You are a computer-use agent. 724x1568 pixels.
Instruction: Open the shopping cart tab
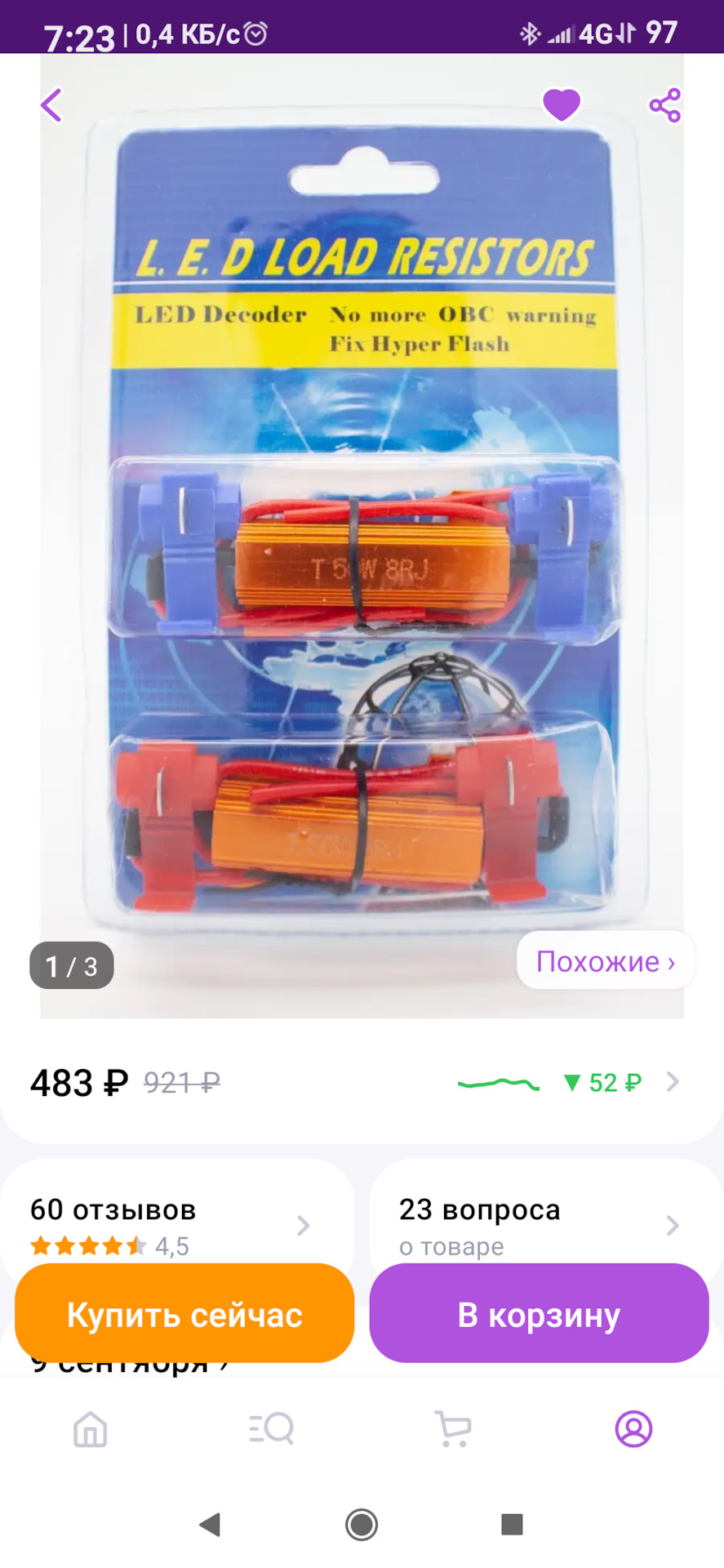452,1429
